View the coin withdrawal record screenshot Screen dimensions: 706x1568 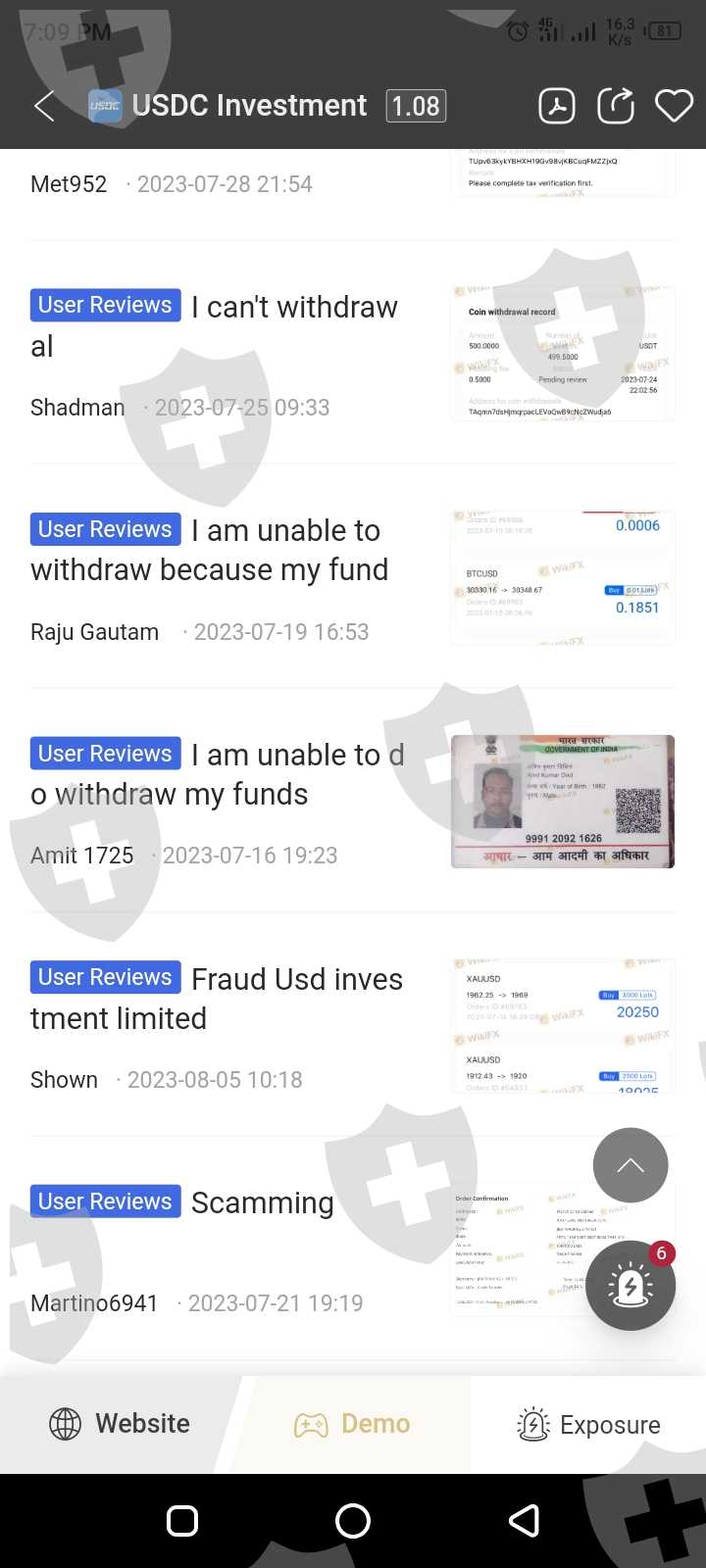click(563, 354)
